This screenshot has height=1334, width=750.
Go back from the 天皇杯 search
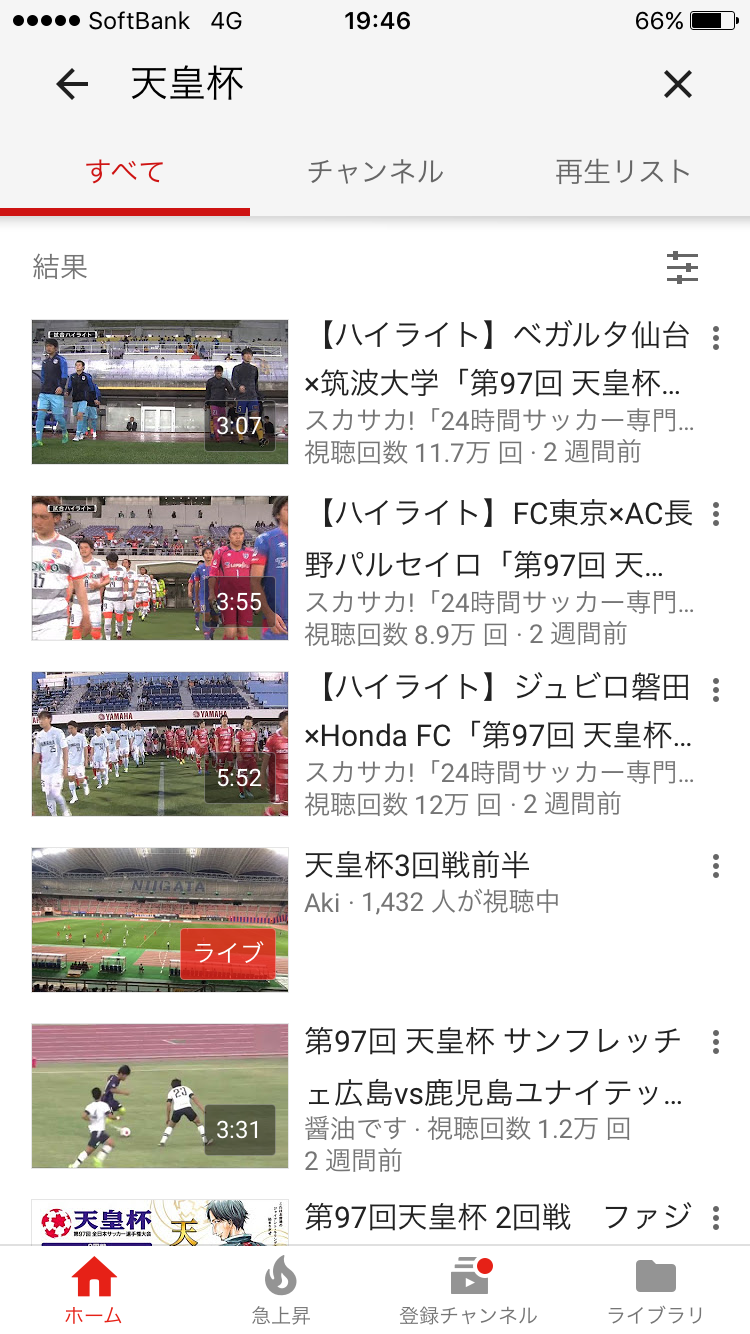[72, 85]
